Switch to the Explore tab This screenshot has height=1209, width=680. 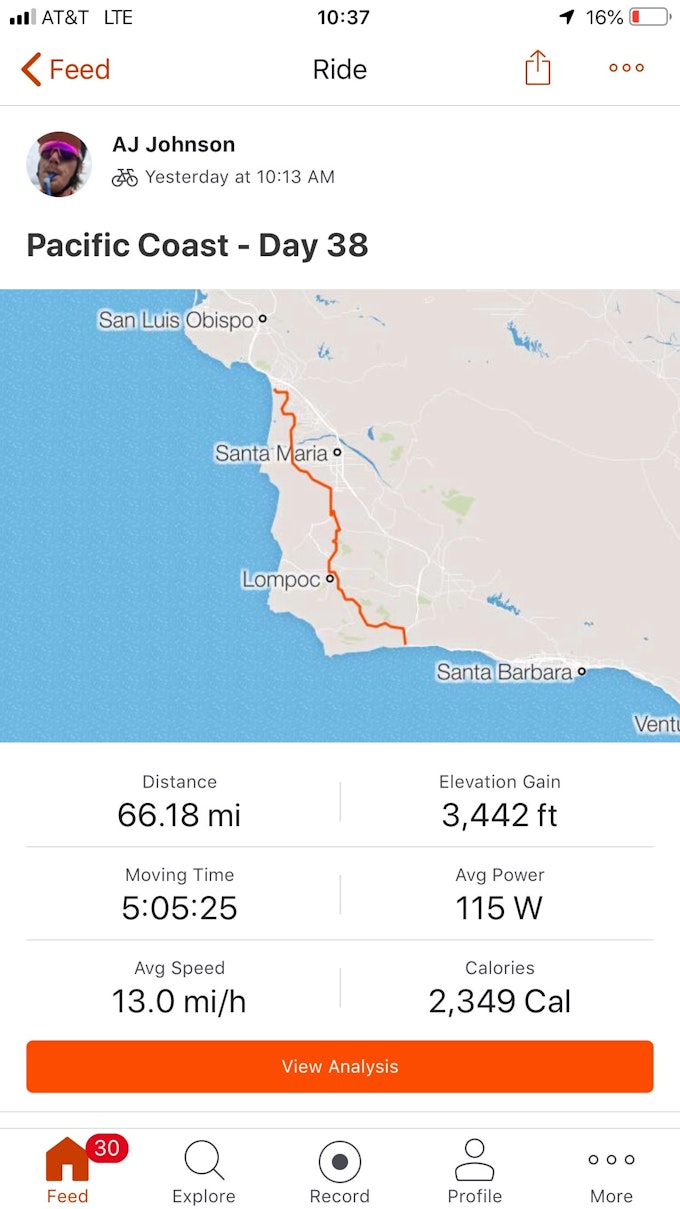click(x=204, y=1172)
